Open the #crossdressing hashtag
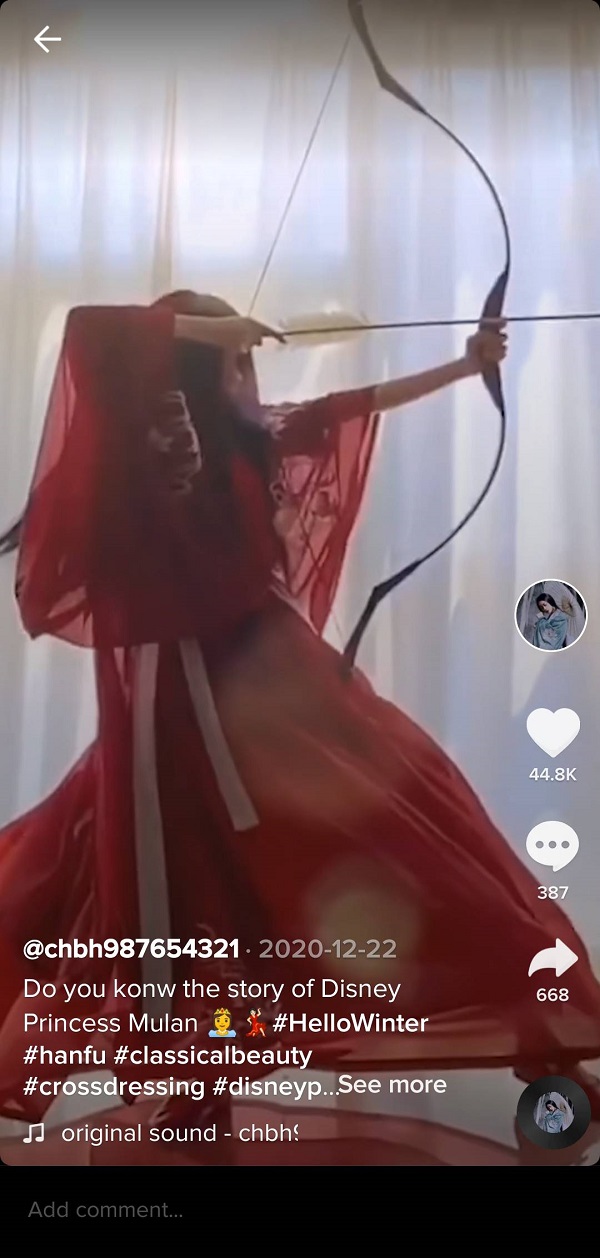This screenshot has height=1258, width=600. coord(114,1087)
